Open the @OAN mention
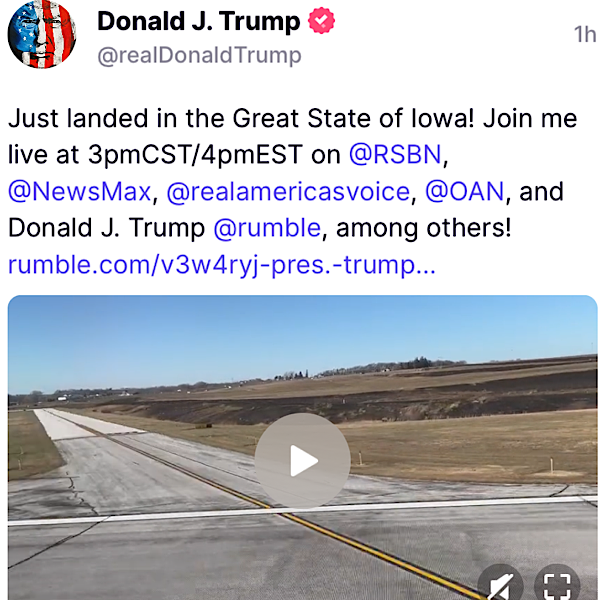Viewport: 600px width, 600px height. tap(467, 191)
